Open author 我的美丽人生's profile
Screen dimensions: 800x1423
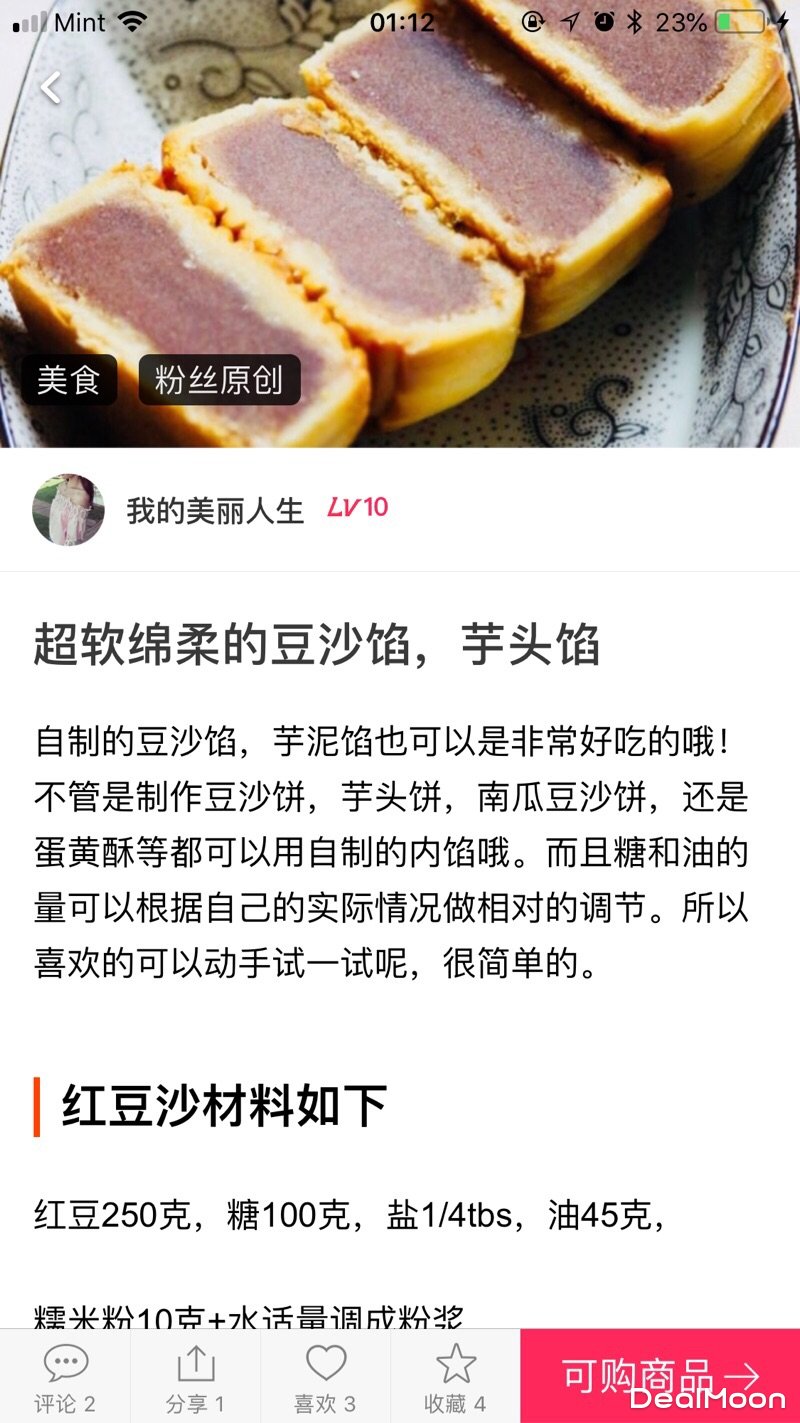pos(214,510)
